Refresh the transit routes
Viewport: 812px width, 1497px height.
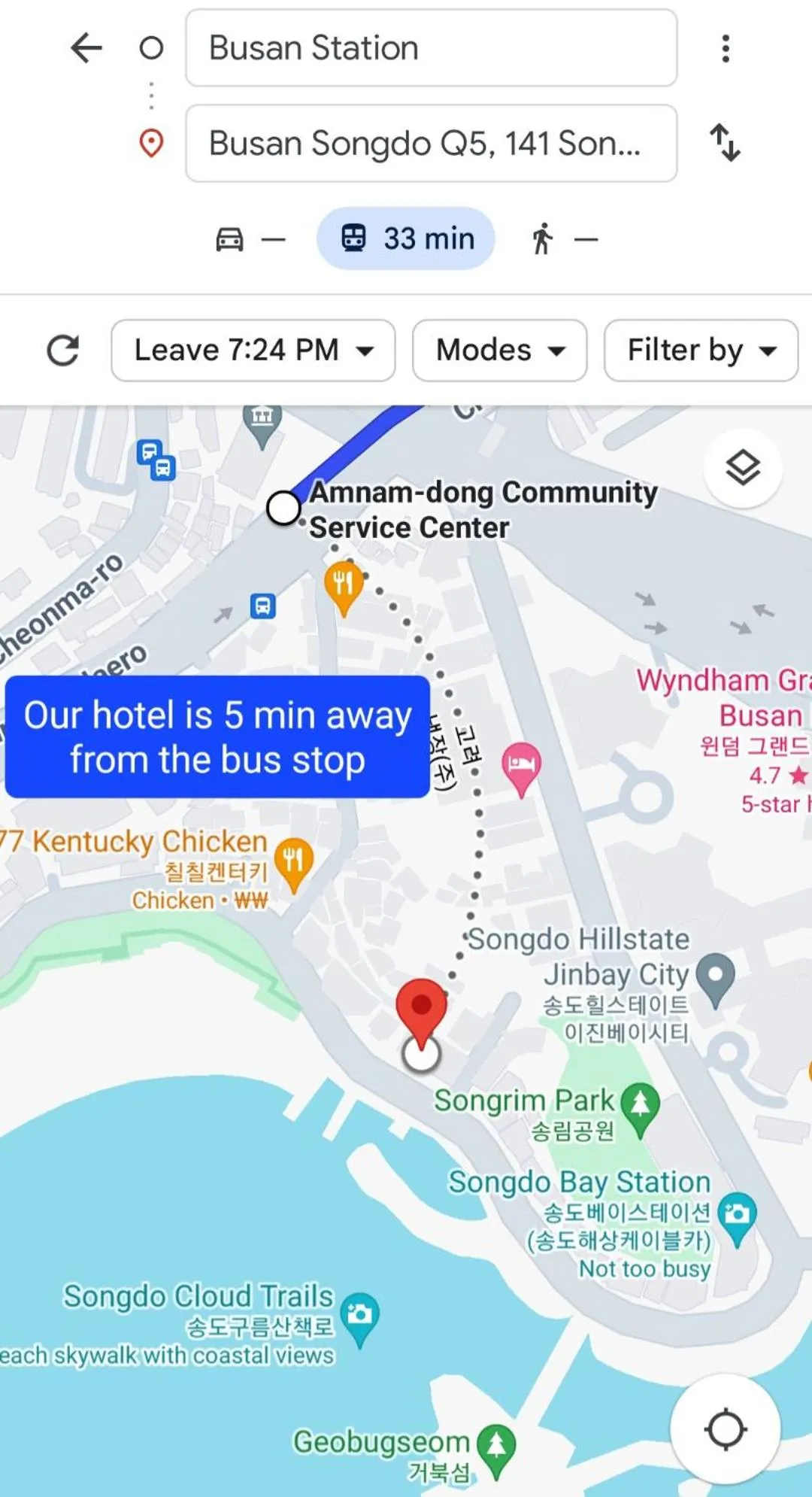click(x=63, y=351)
